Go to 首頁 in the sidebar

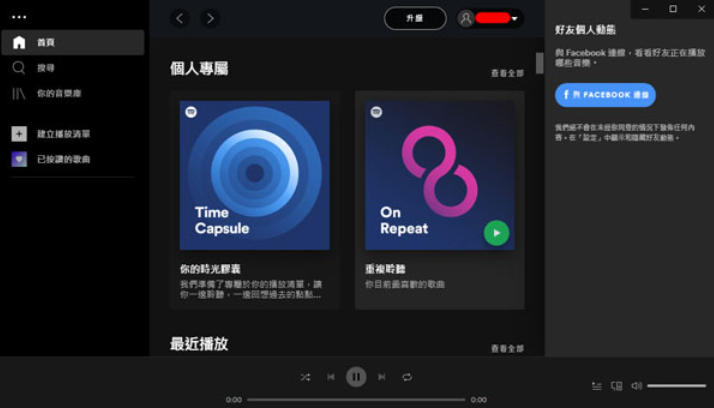46,42
